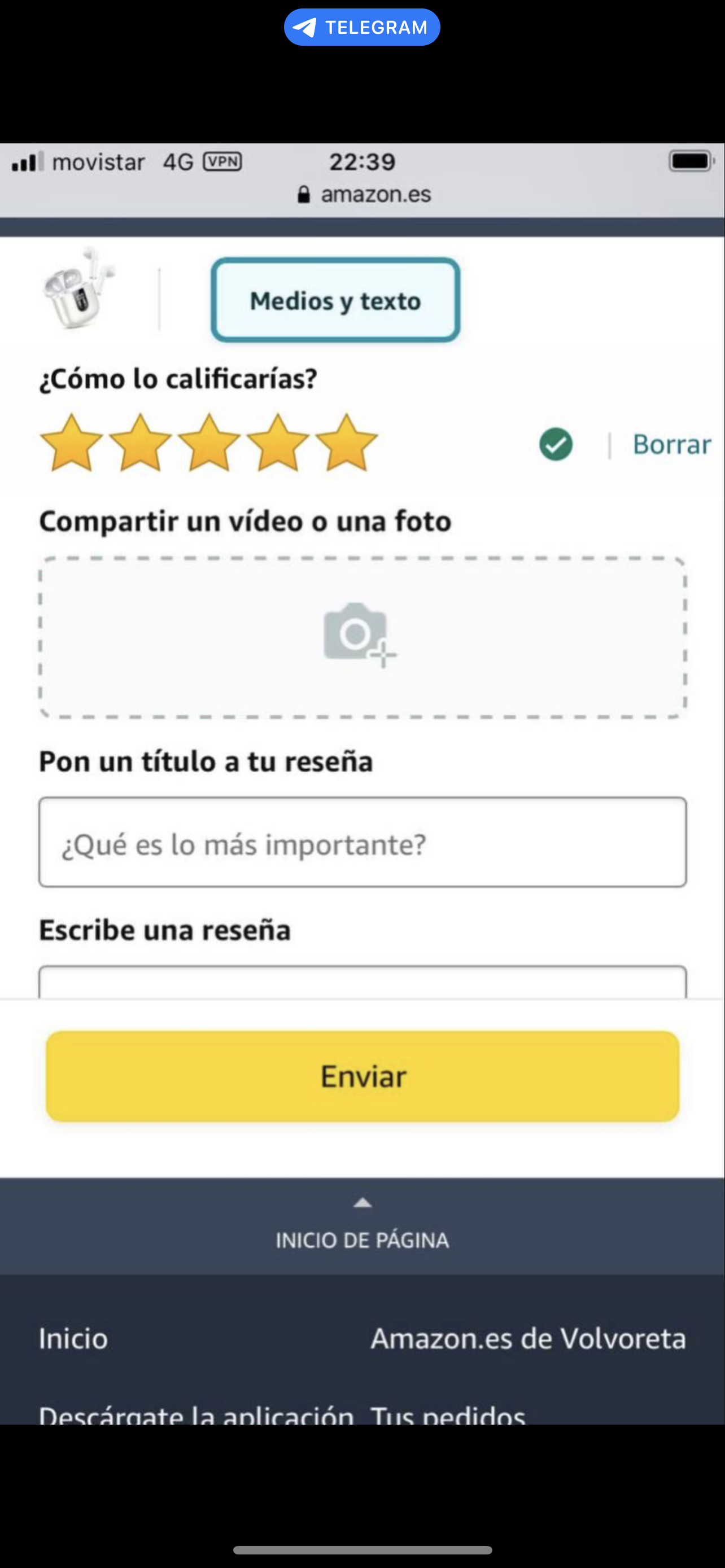The width and height of the screenshot is (725, 1568).
Task: Jump to Inicio de página
Action: (362, 1227)
